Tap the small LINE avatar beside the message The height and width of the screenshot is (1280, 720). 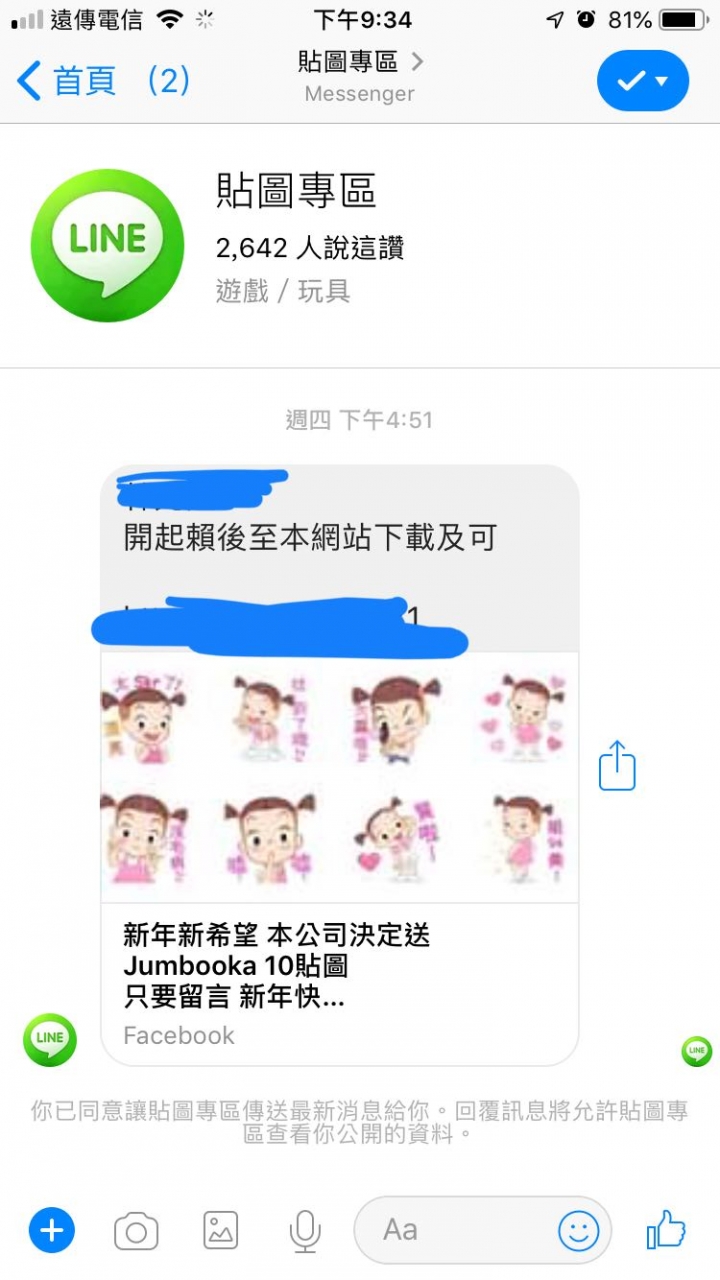[49, 1040]
